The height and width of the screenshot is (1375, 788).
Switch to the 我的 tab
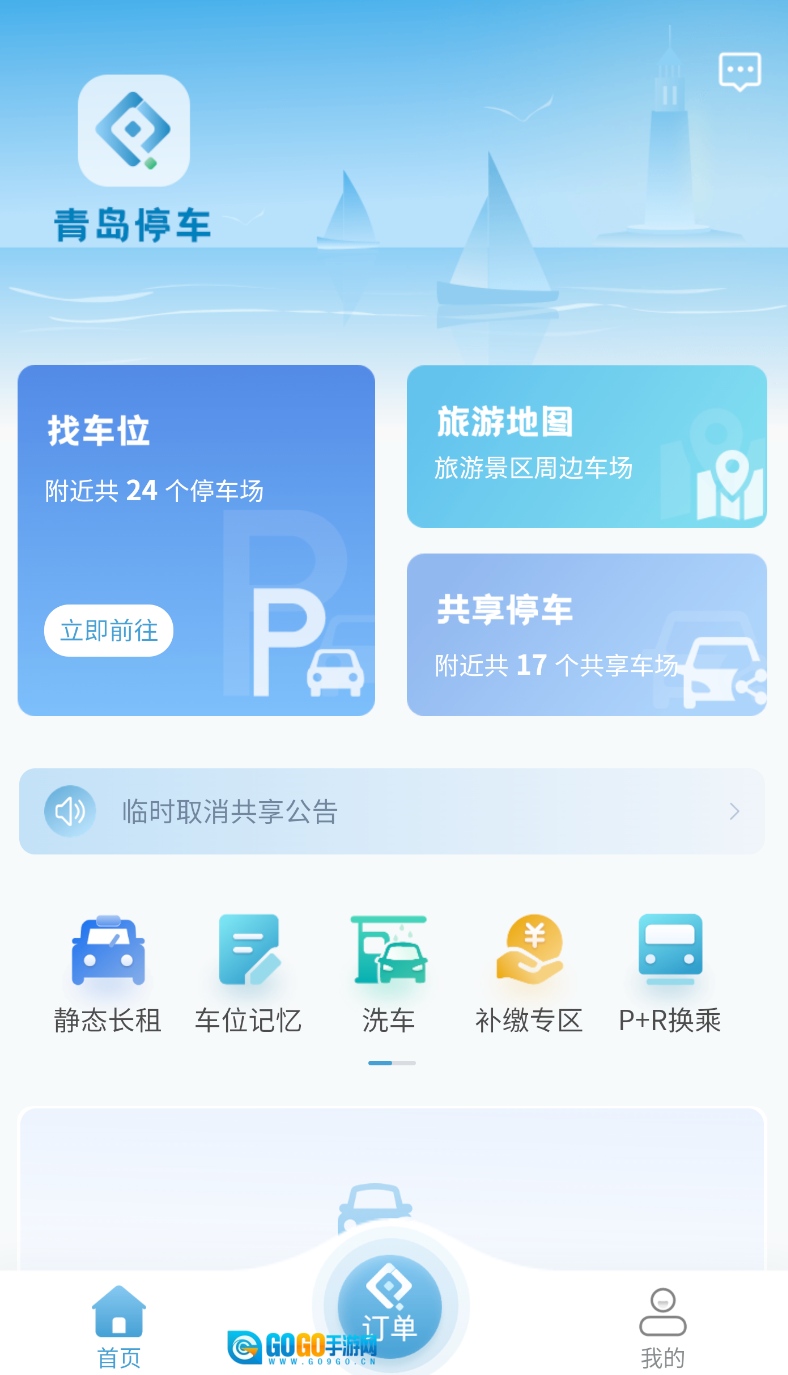(x=662, y=1327)
